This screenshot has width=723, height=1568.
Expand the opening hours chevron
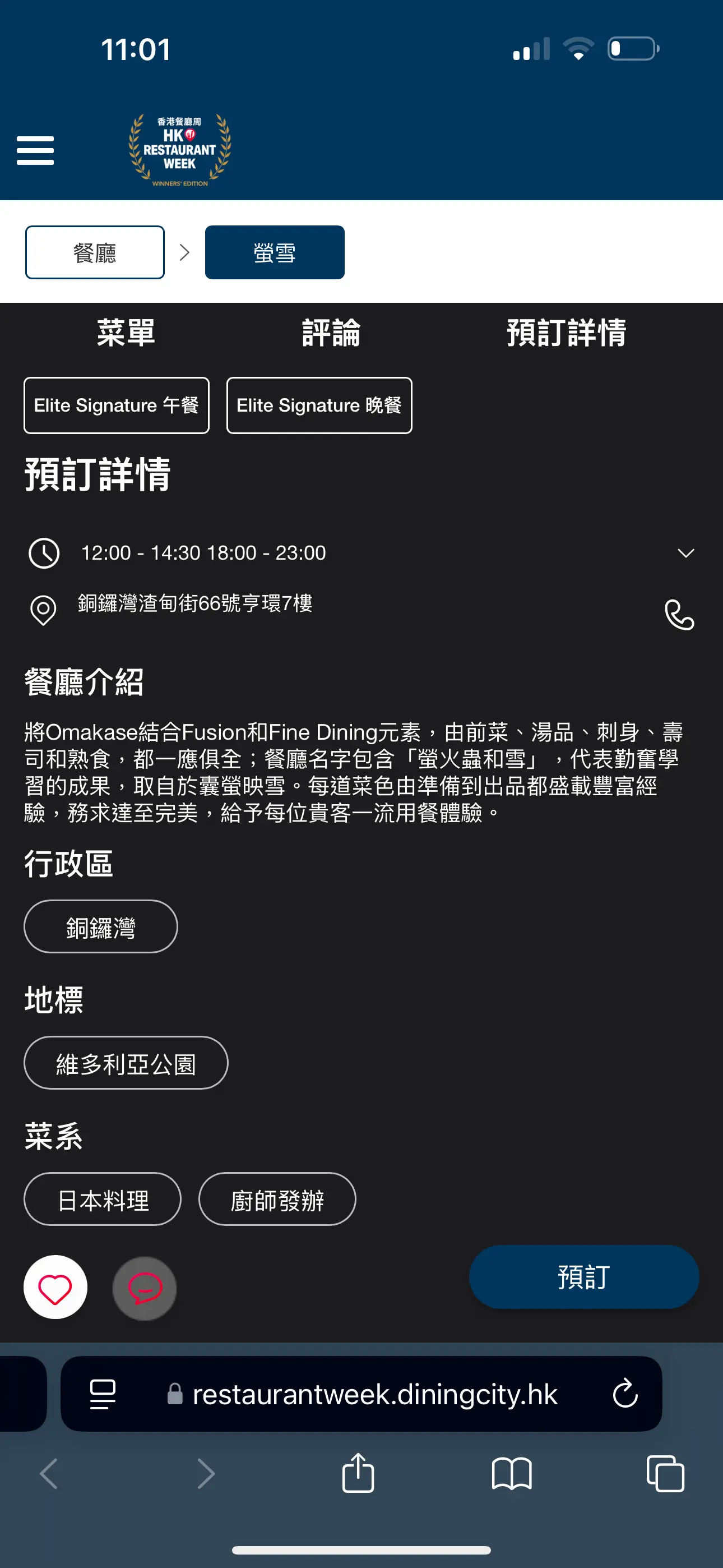(x=686, y=553)
